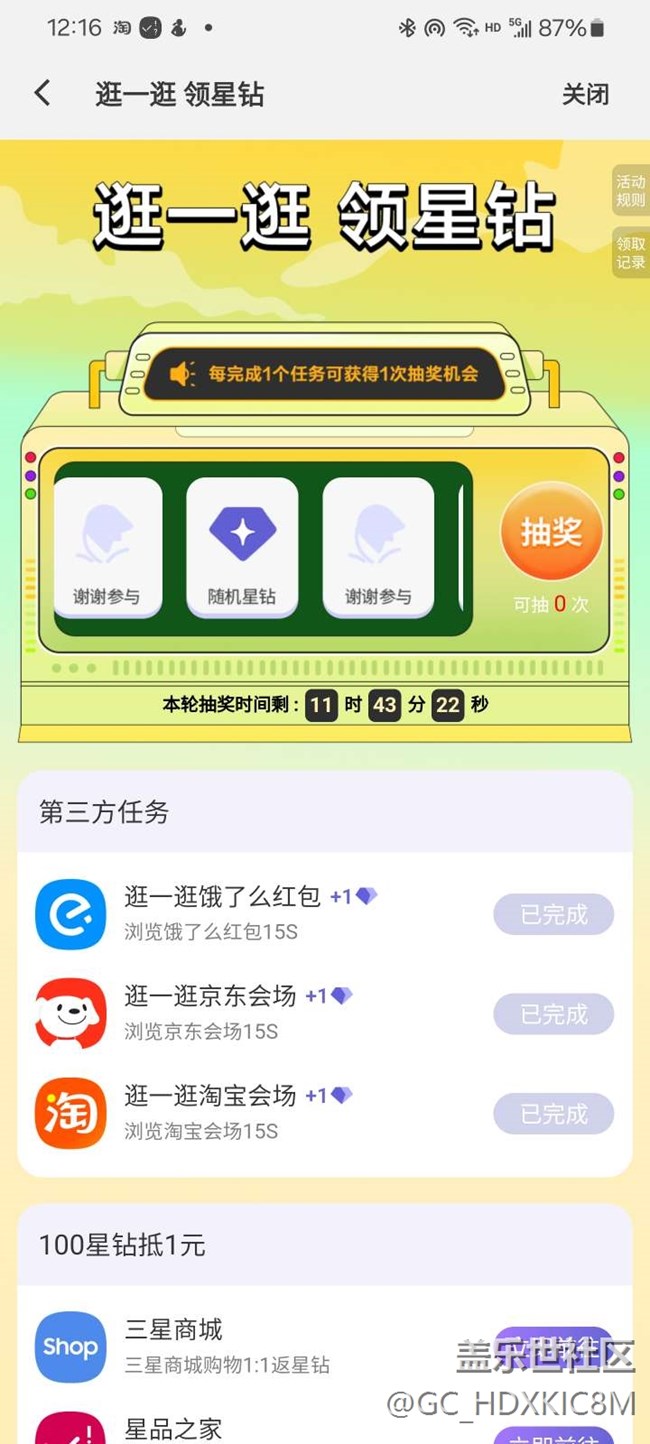Tap the orange 抽奖 button
Viewport: 650px width, 1444px height.
[551, 532]
